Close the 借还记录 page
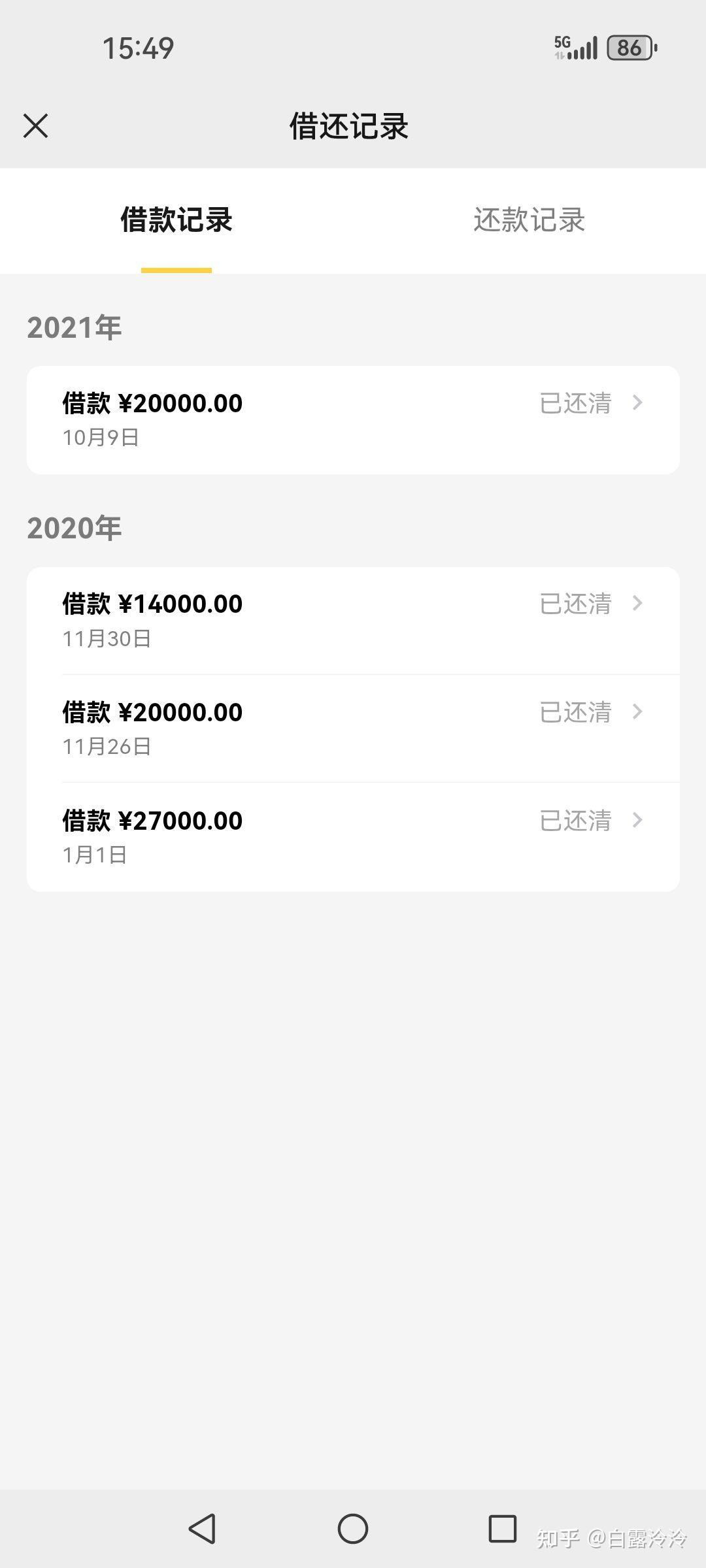Image resolution: width=706 pixels, height=1568 pixels. tap(36, 126)
